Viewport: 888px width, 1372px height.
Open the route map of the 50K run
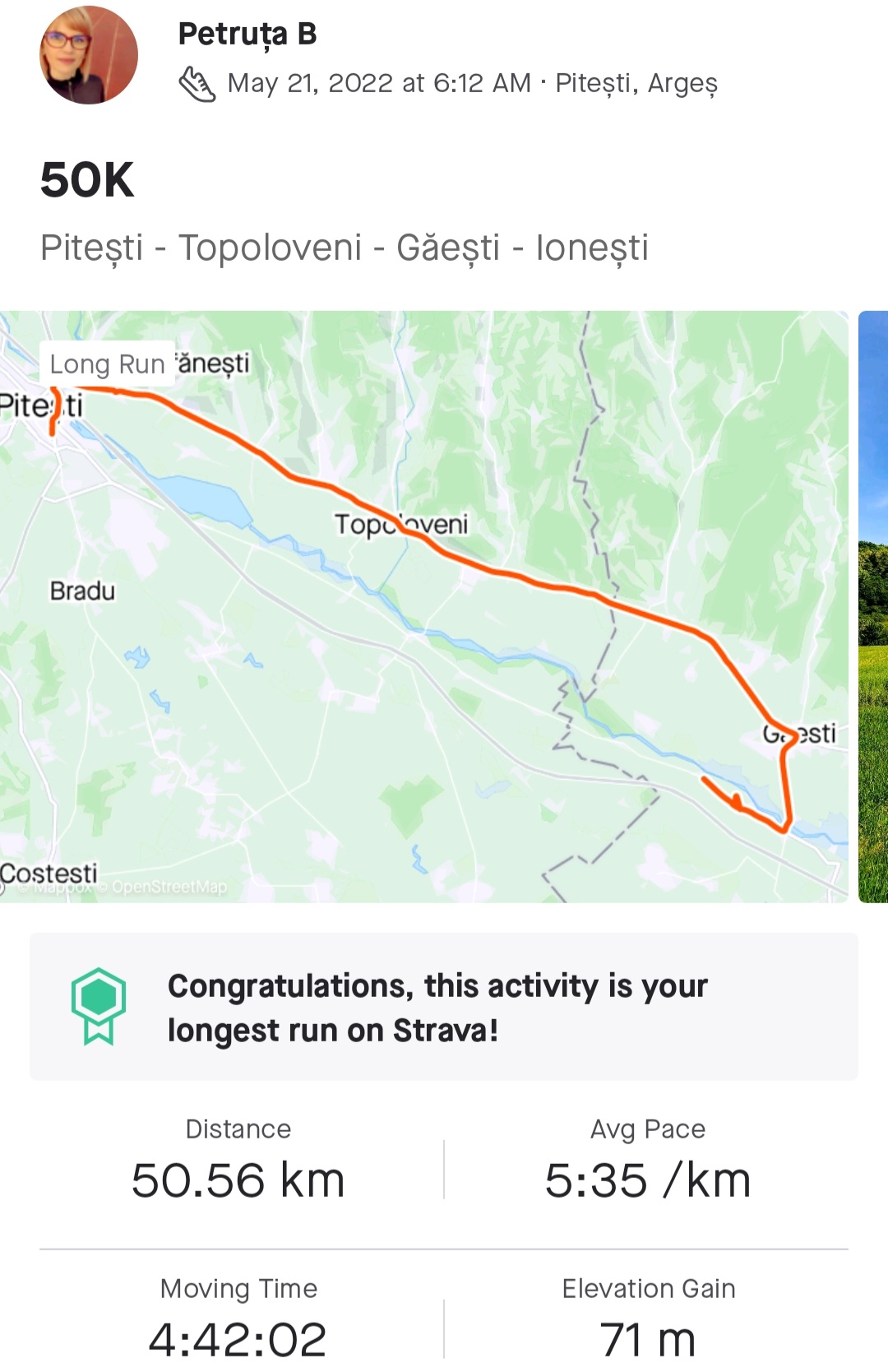[x=423, y=606]
